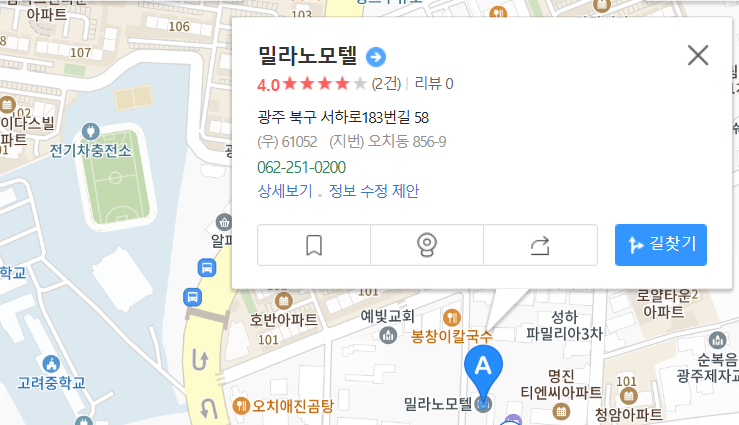Open 리뷰 0 reviews
This screenshot has height=425, width=739.
click(434, 83)
